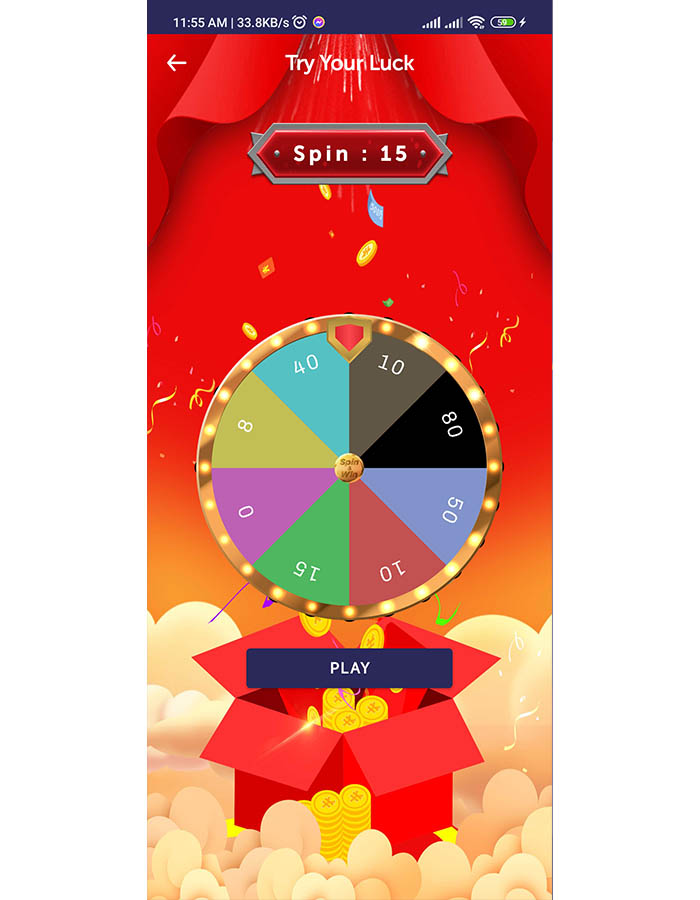Tap the Spin Win wheel center

349,467
